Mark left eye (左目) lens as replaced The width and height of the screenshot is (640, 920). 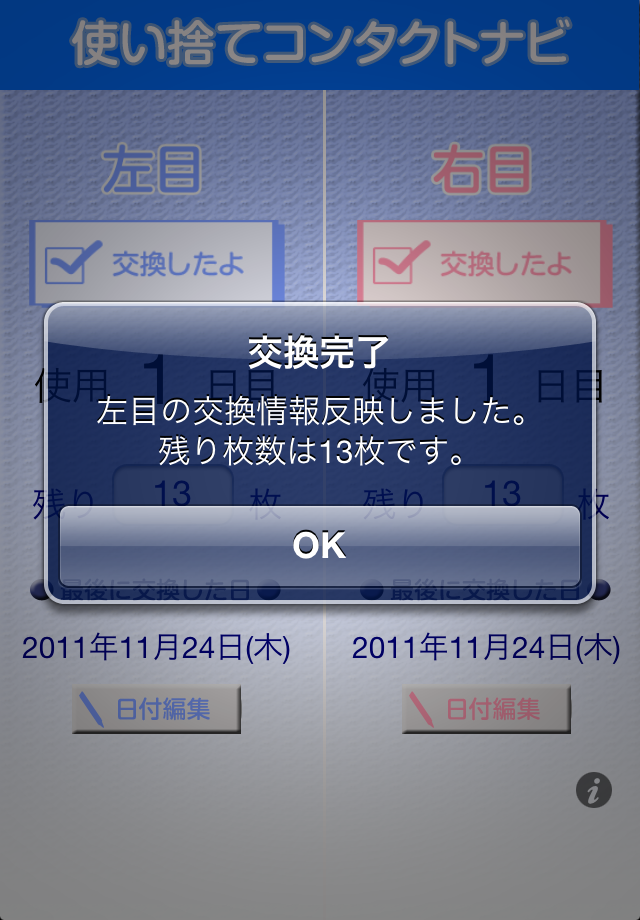click(x=155, y=262)
